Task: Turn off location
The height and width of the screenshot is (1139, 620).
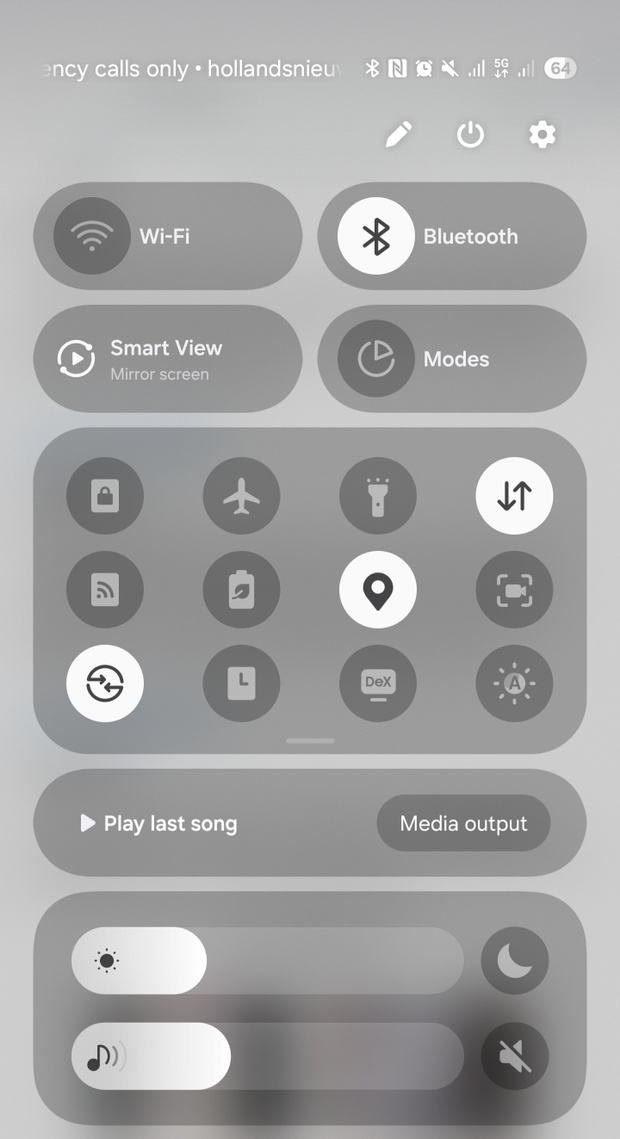Action: pos(378,590)
